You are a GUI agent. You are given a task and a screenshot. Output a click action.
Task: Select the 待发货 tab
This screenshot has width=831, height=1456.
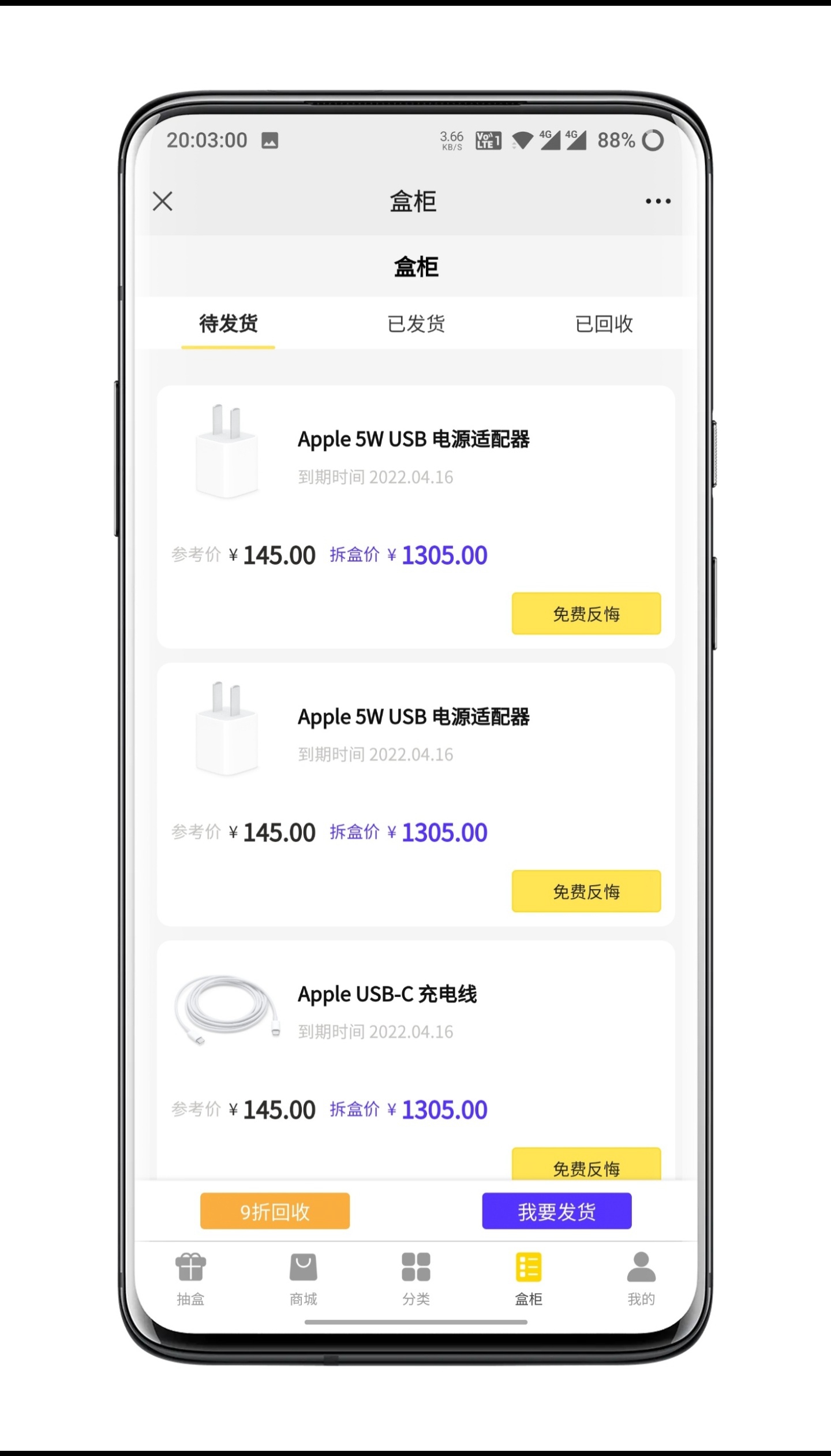pyautogui.click(x=228, y=324)
